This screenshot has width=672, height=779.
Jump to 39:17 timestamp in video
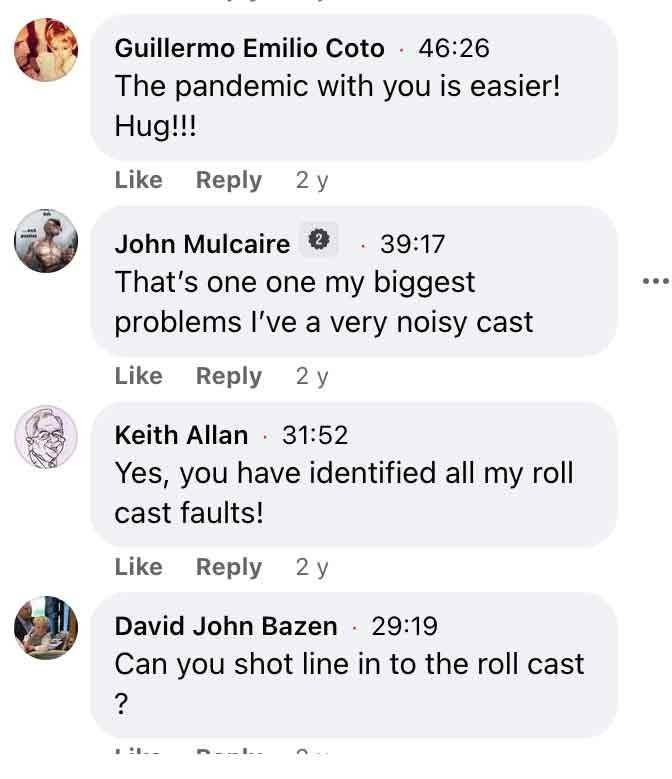(412, 244)
